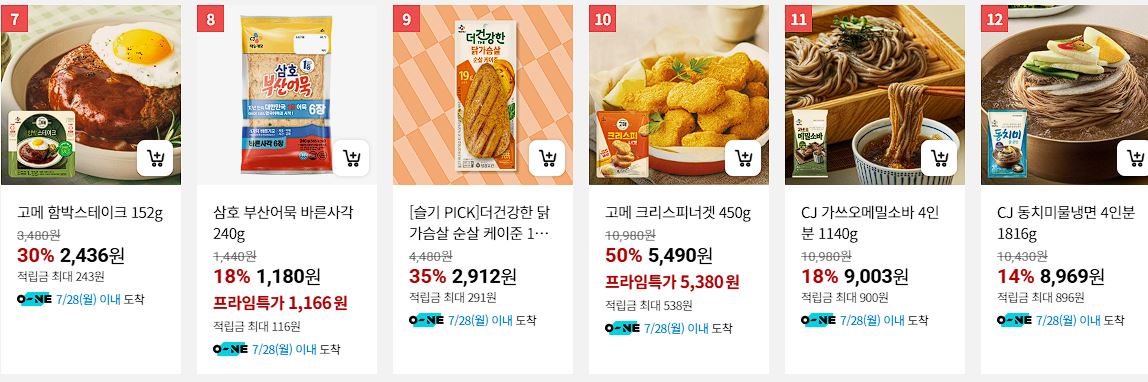1148x382 pixels.
Task: View 고메 크리스피너겟 450g details
Action: click(x=679, y=214)
